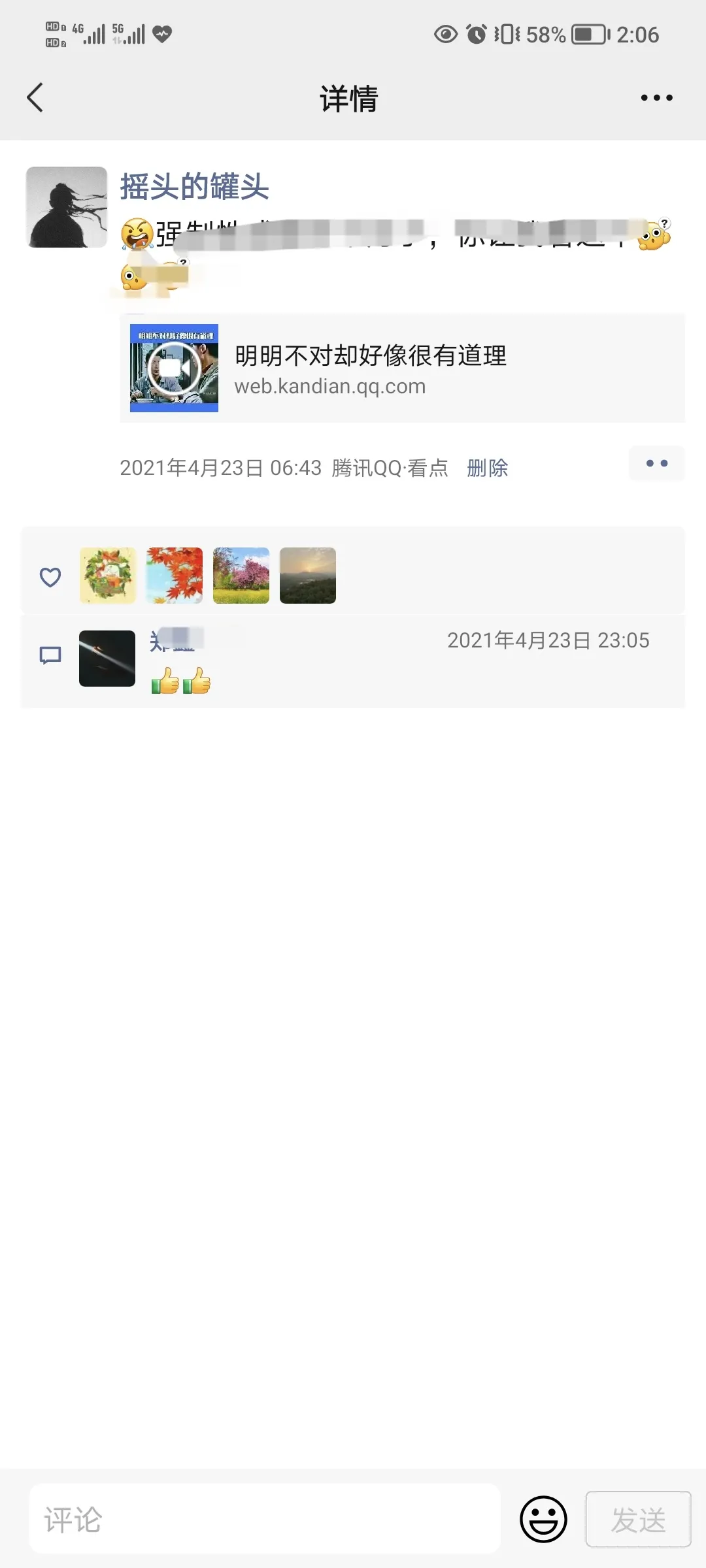Image resolution: width=706 pixels, height=1568 pixels.
Task: Go back from the 详情 page
Action: pyautogui.click(x=35, y=98)
